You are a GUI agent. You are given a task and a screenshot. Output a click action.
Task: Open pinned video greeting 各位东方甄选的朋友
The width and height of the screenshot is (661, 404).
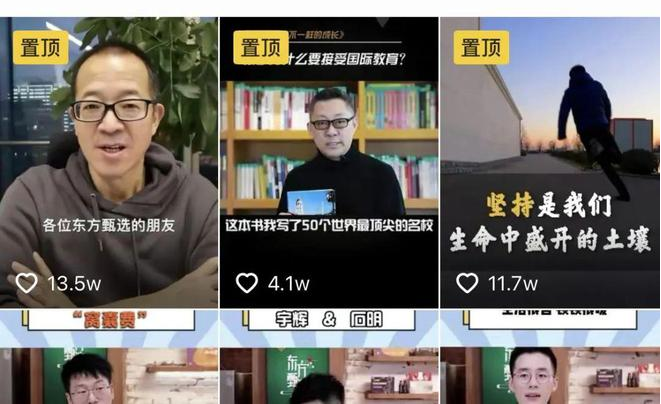[x=108, y=160]
